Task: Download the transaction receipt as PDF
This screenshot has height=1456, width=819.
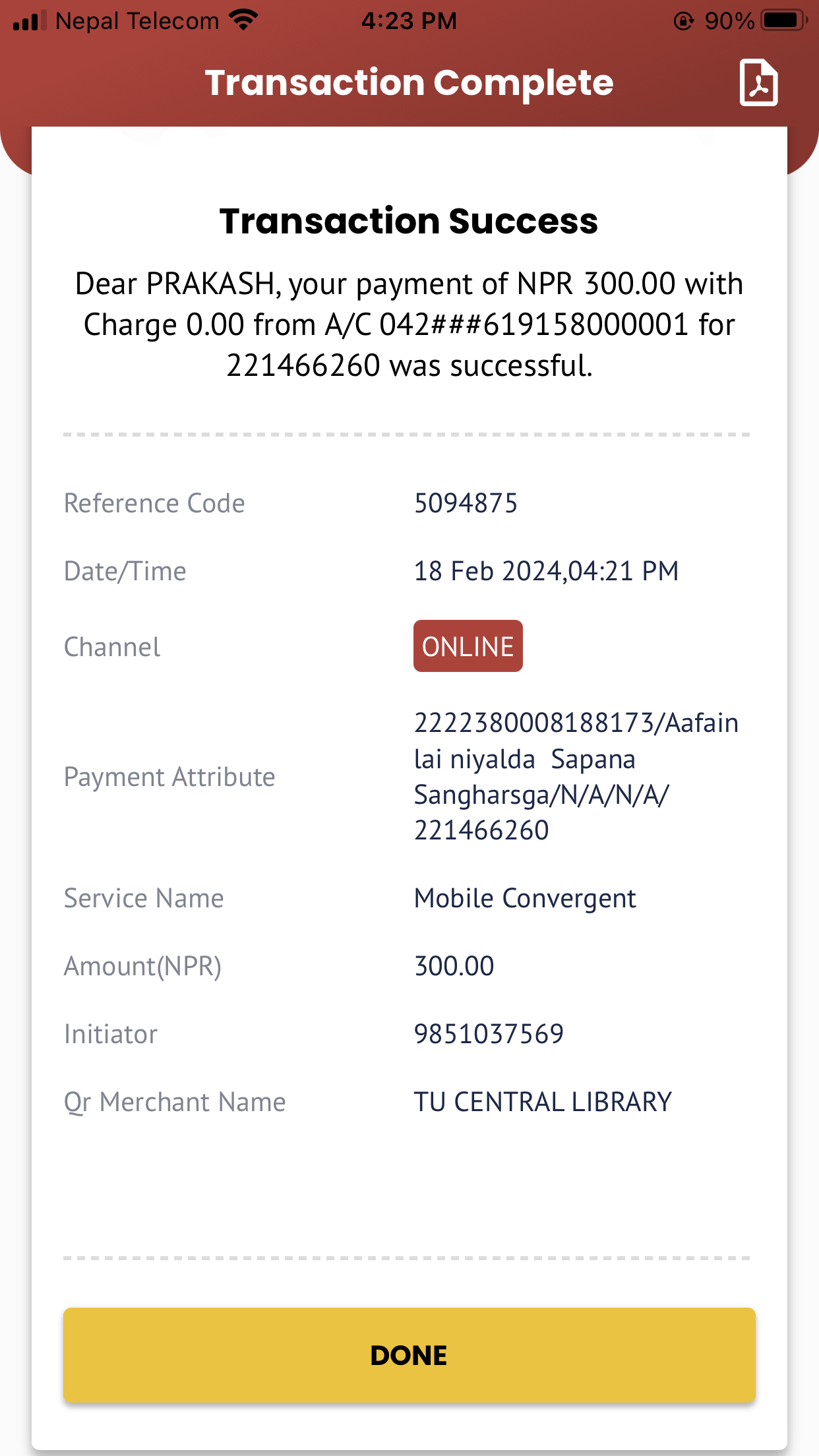Action: pos(758,82)
